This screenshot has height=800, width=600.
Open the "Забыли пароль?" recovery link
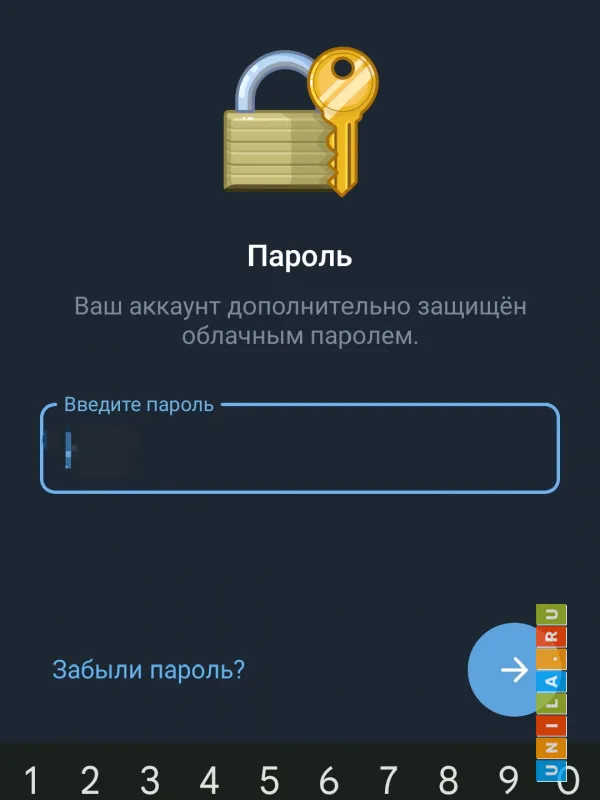[148, 669]
